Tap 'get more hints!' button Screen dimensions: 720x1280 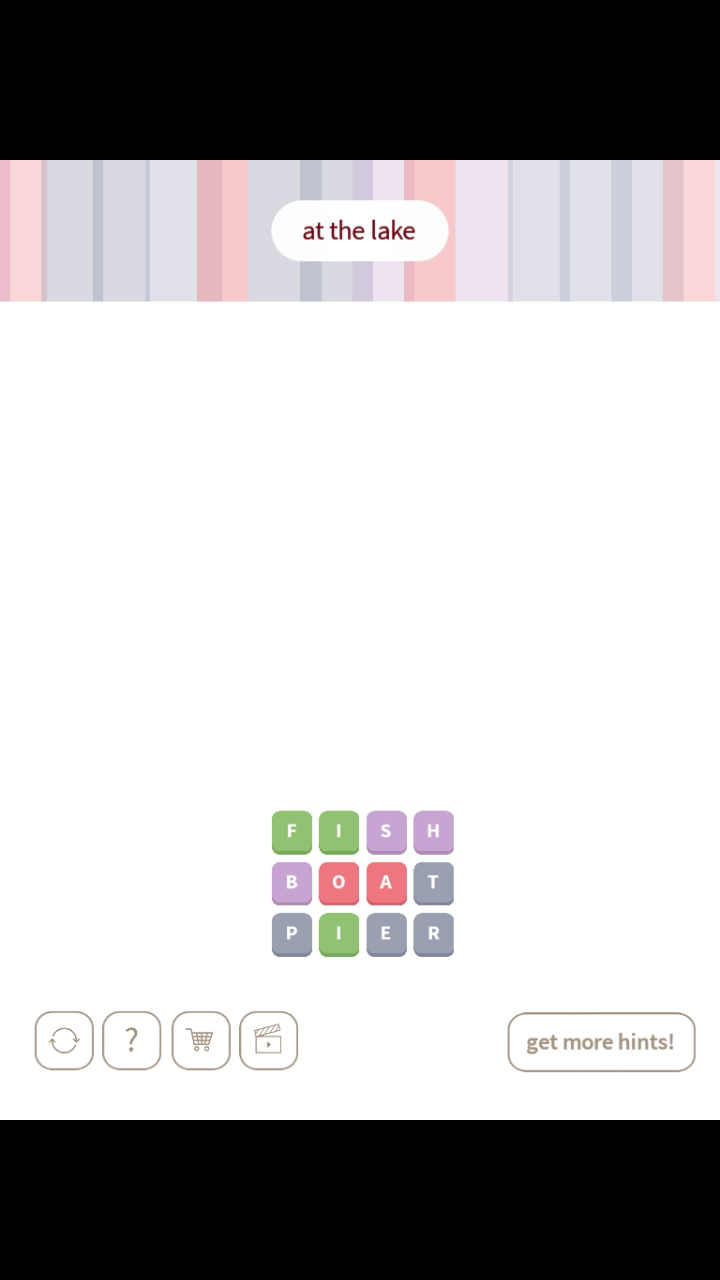click(x=601, y=1042)
